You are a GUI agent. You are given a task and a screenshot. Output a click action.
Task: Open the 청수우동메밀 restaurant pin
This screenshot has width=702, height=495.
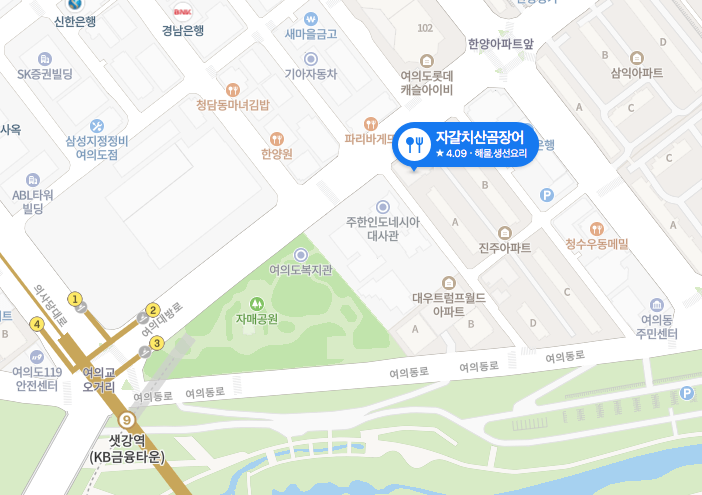point(597,228)
